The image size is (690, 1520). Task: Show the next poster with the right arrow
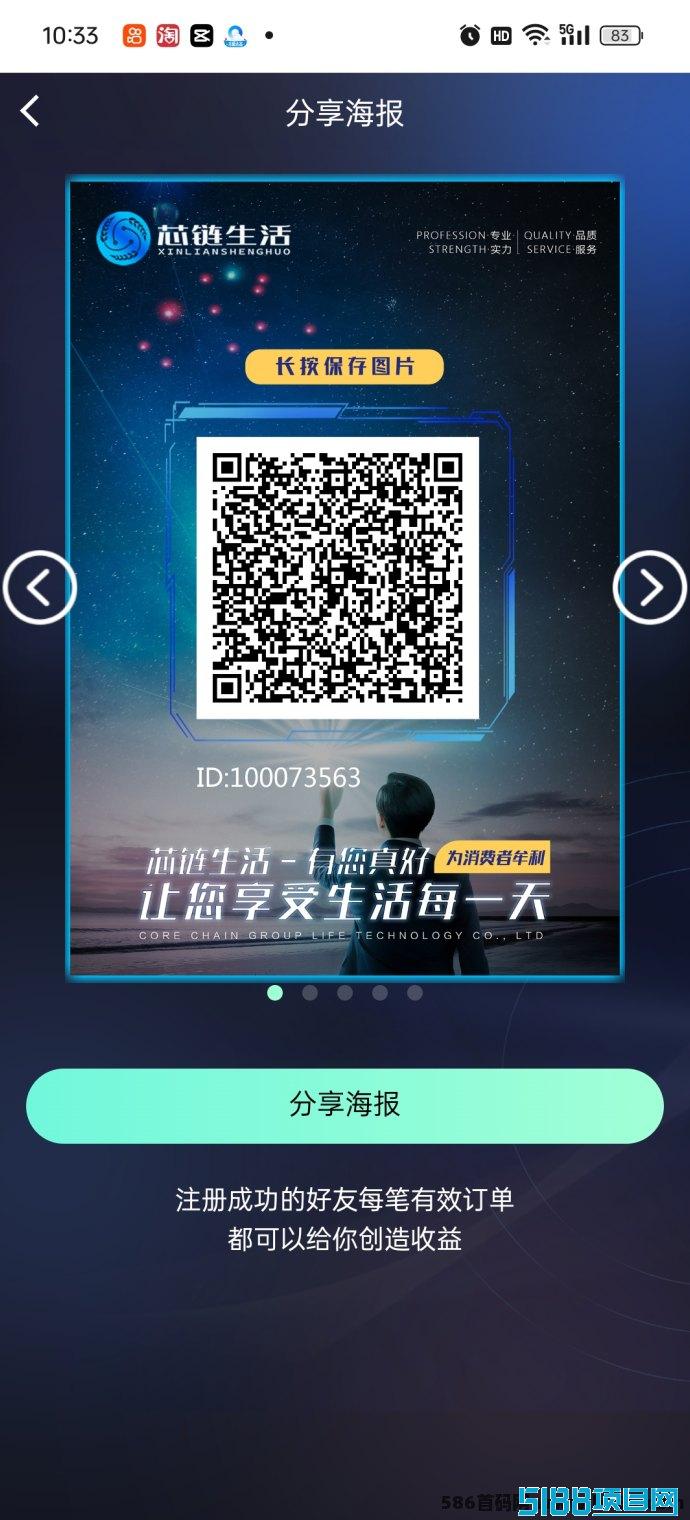tap(650, 587)
